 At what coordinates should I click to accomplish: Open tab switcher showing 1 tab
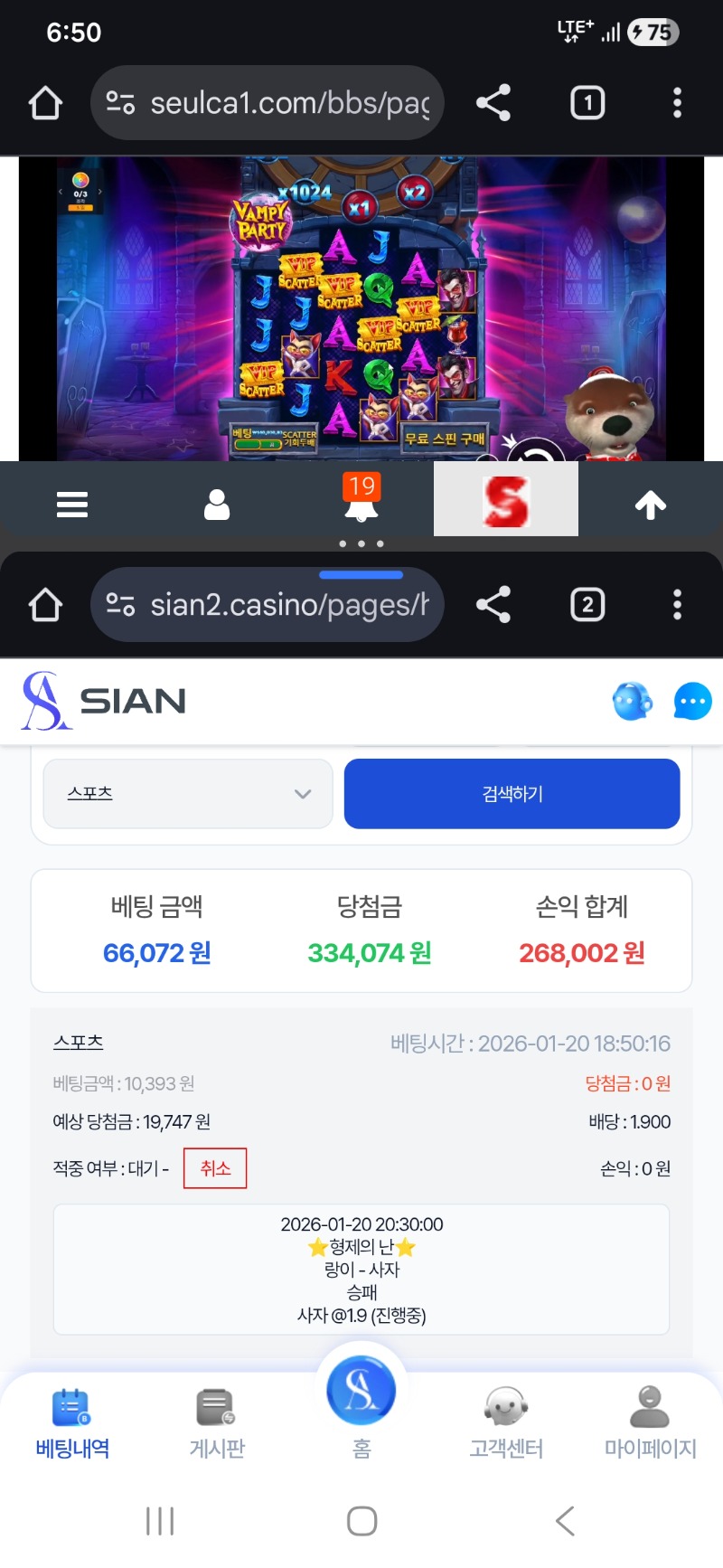(x=587, y=103)
